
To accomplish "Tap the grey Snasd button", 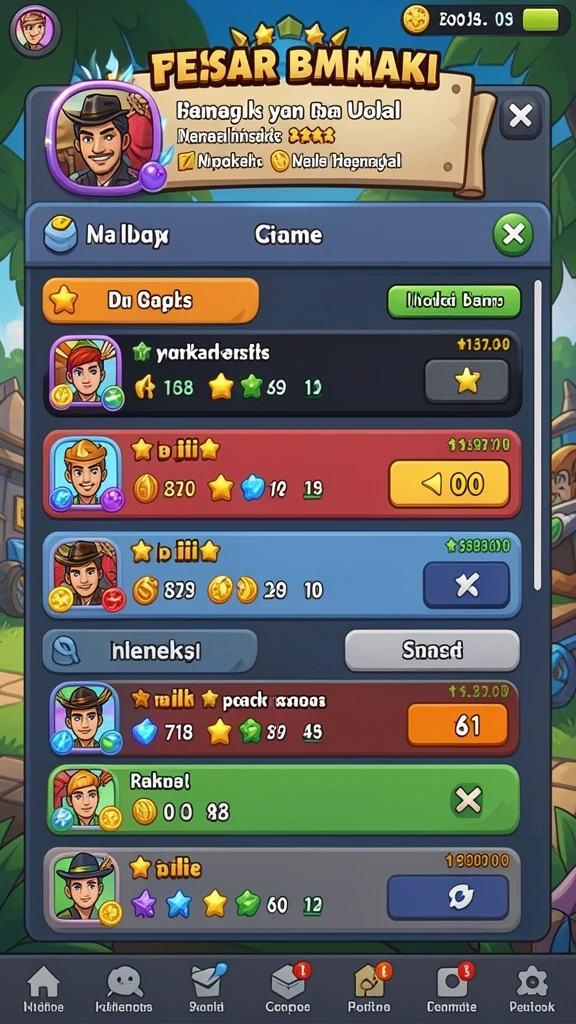I will 432,650.
